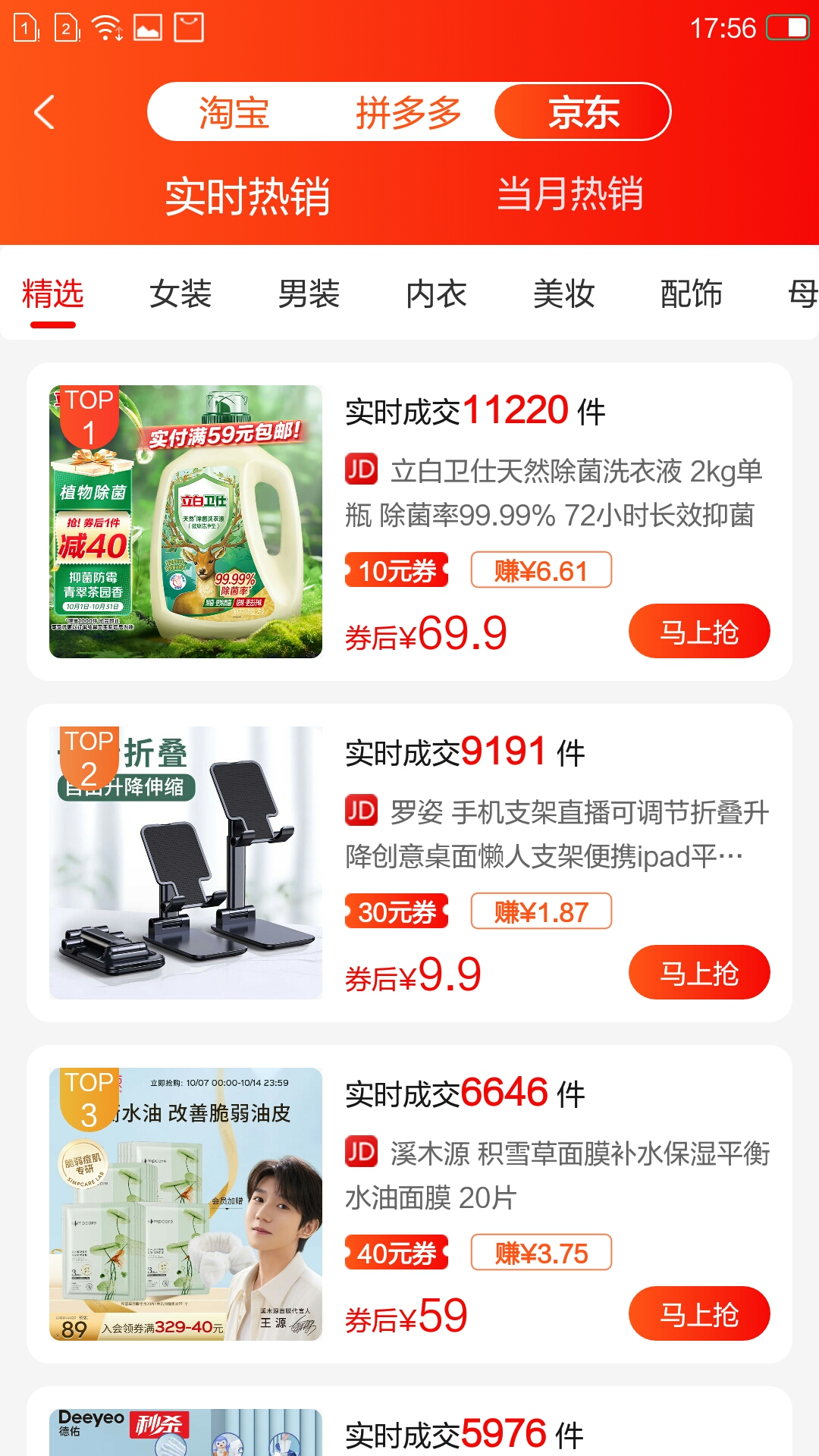Screen dimensions: 819x1456
Task: Switch to the 淘宝 tab
Action: (234, 111)
